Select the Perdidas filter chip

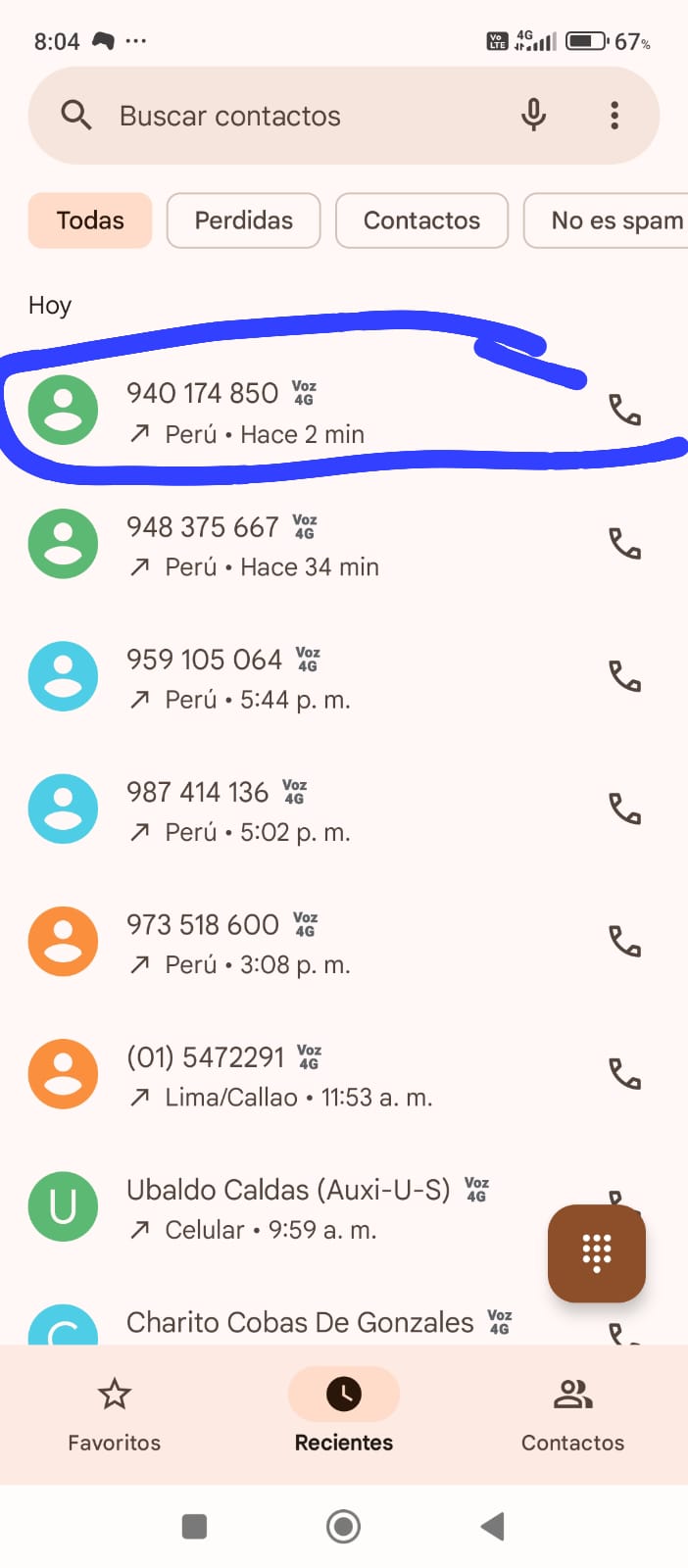pos(243,220)
